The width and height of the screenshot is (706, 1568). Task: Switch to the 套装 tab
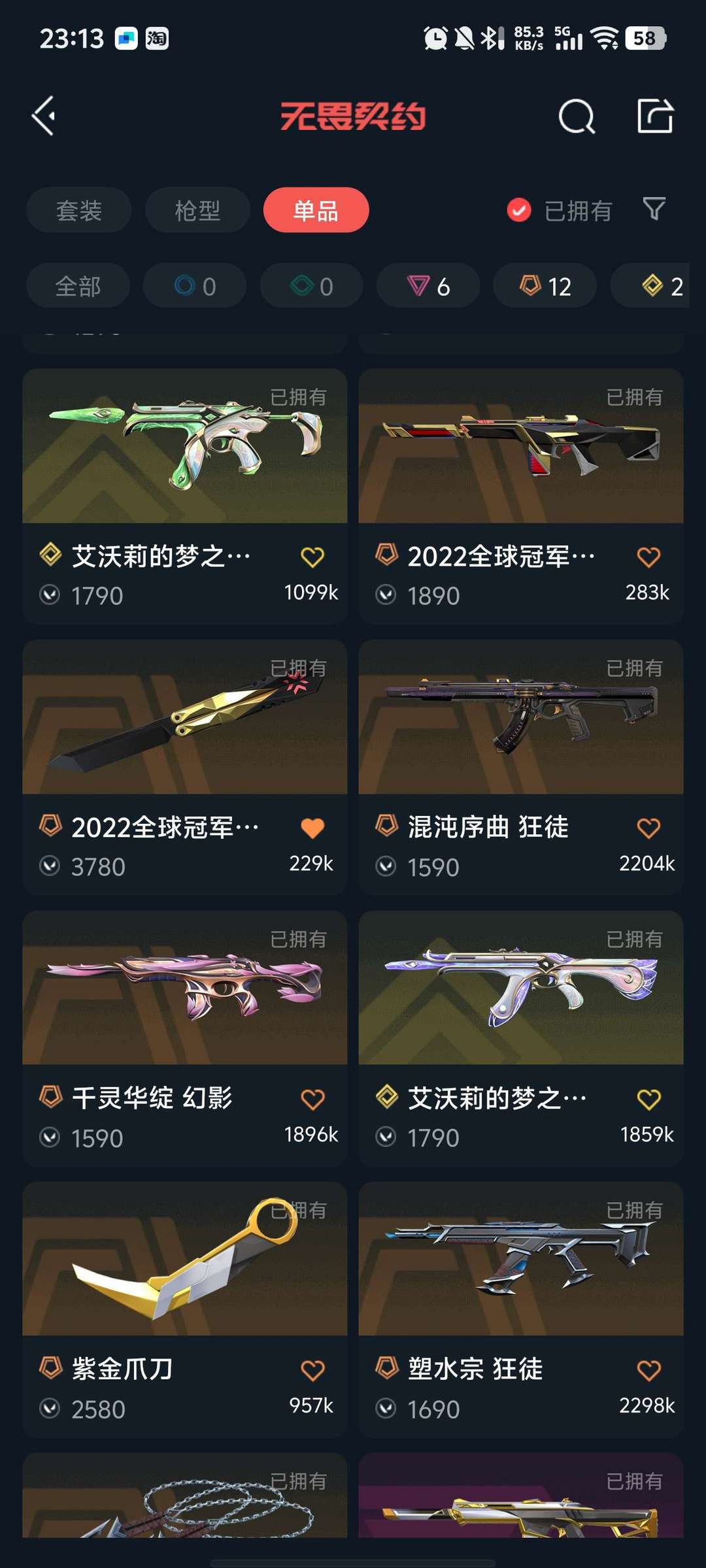click(79, 210)
